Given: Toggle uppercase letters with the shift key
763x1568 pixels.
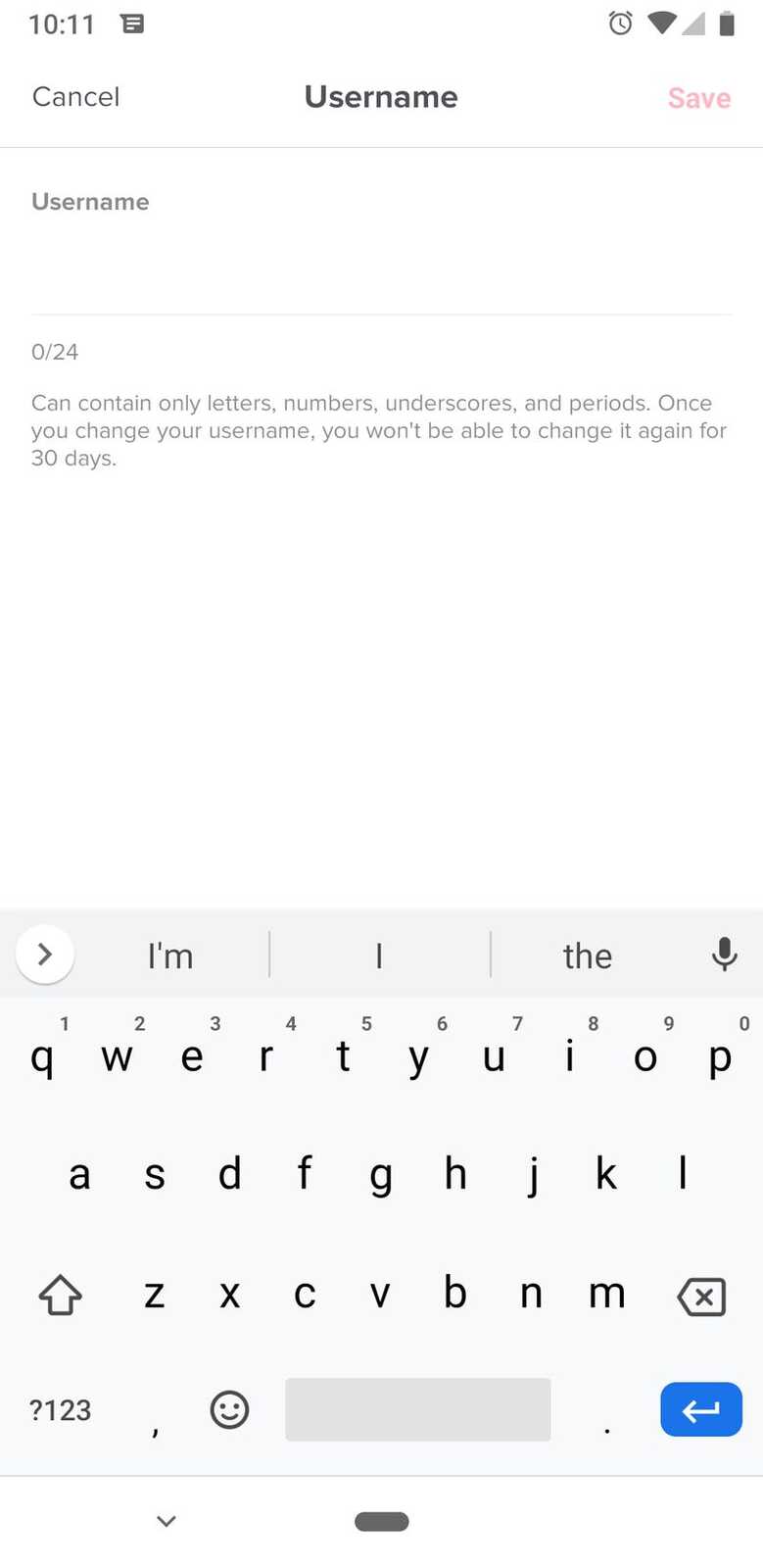Looking at the screenshot, I should pos(60,1295).
